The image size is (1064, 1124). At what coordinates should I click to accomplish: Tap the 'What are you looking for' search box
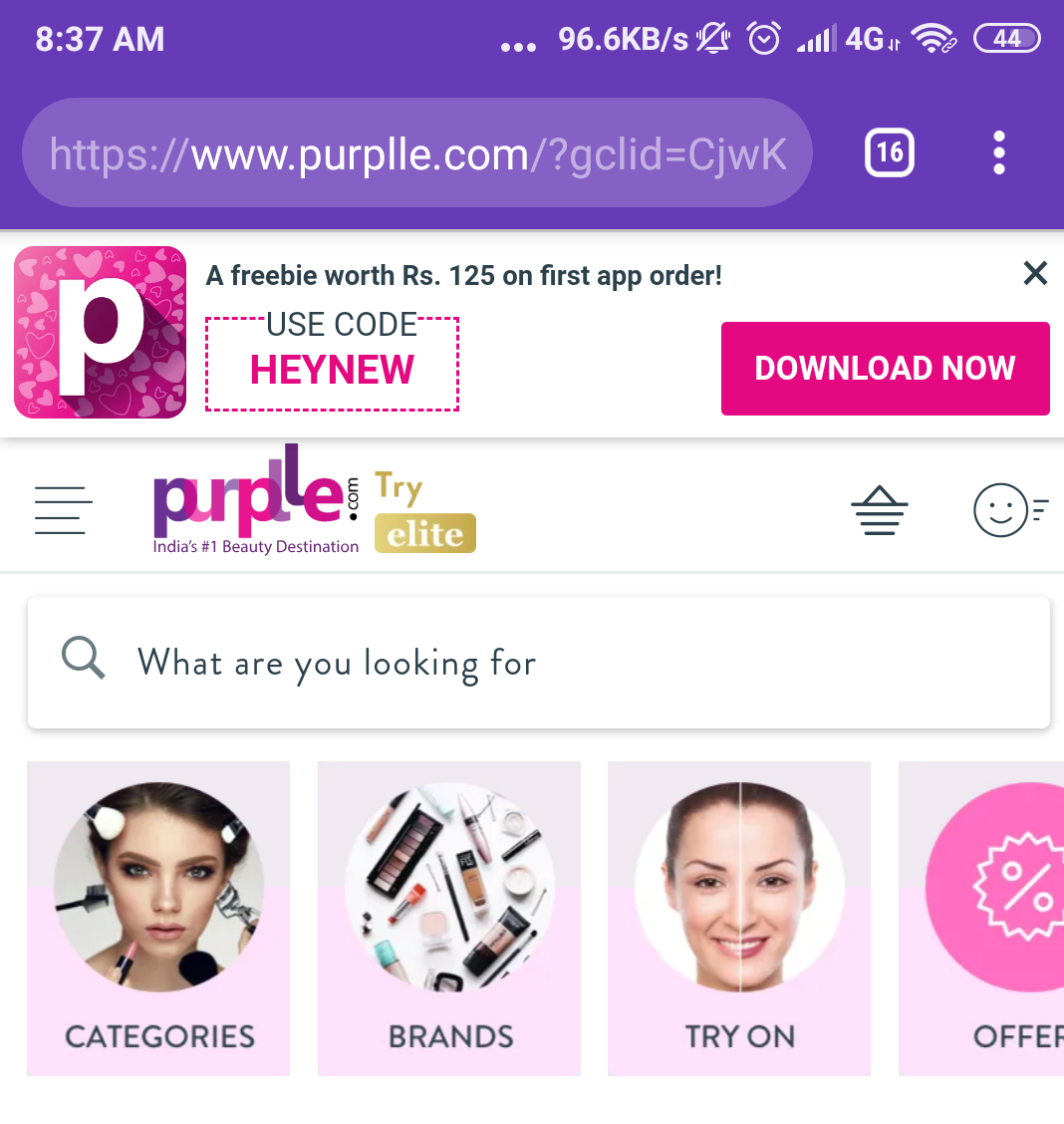coord(538,663)
